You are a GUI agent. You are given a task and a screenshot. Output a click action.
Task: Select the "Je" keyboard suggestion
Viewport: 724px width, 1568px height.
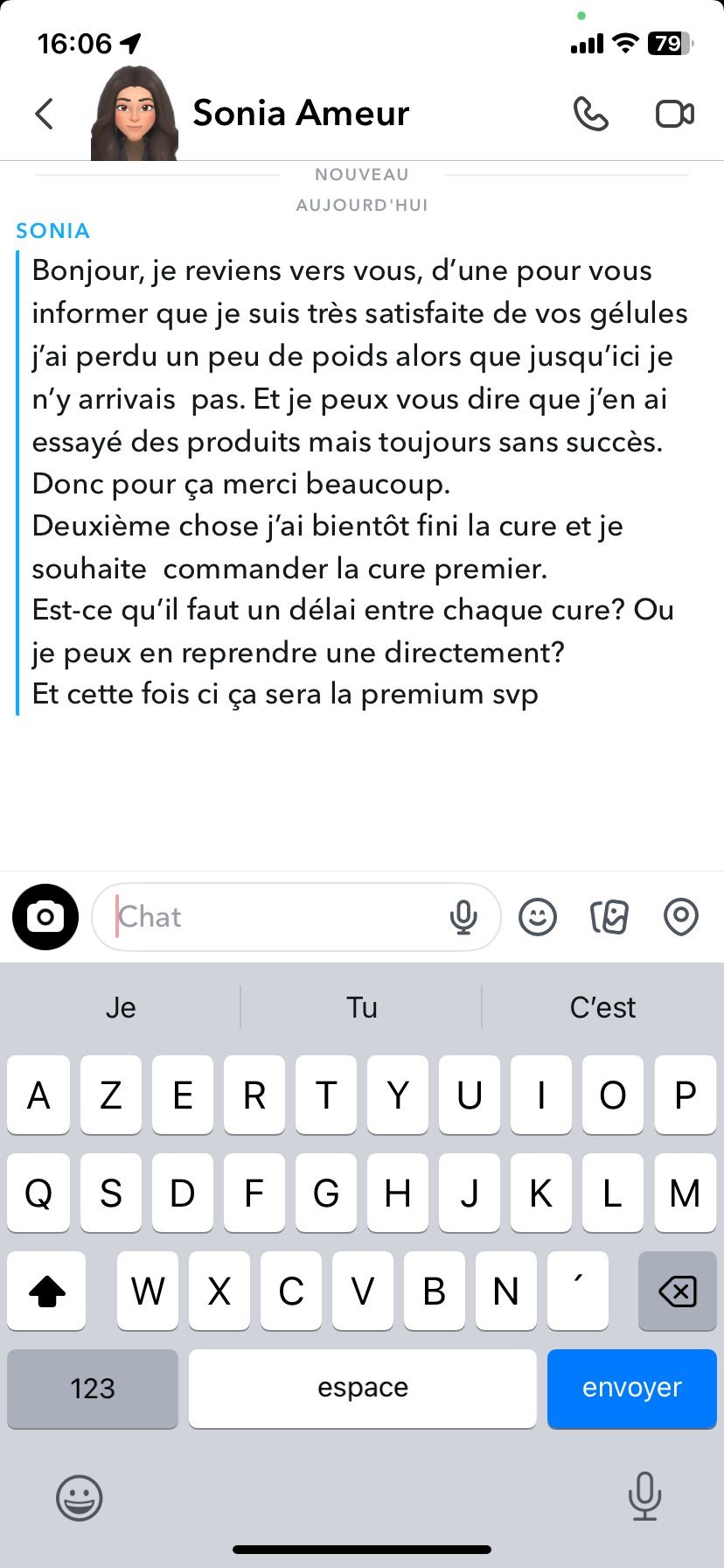pos(121,1007)
